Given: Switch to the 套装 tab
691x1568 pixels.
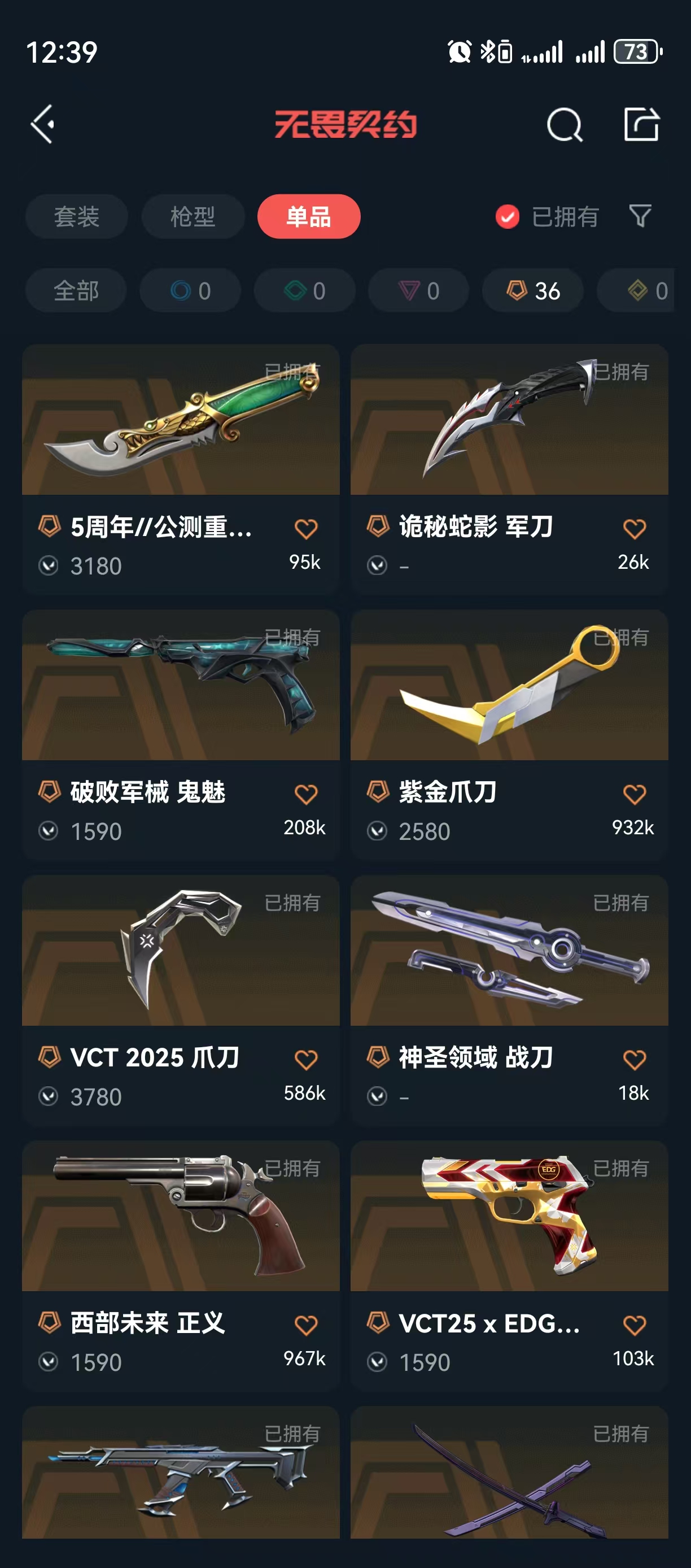Looking at the screenshot, I should [77, 217].
